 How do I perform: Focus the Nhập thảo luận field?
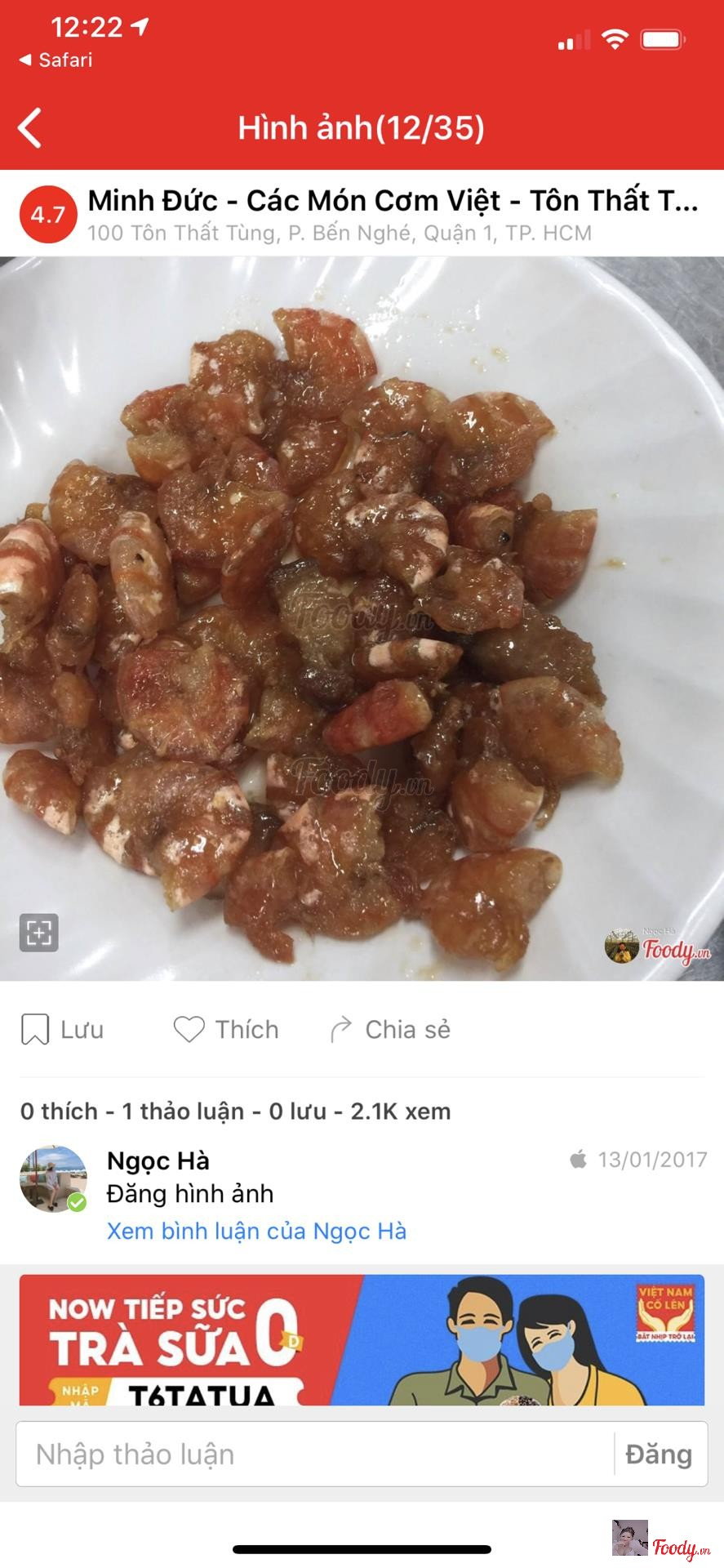click(x=314, y=1454)
